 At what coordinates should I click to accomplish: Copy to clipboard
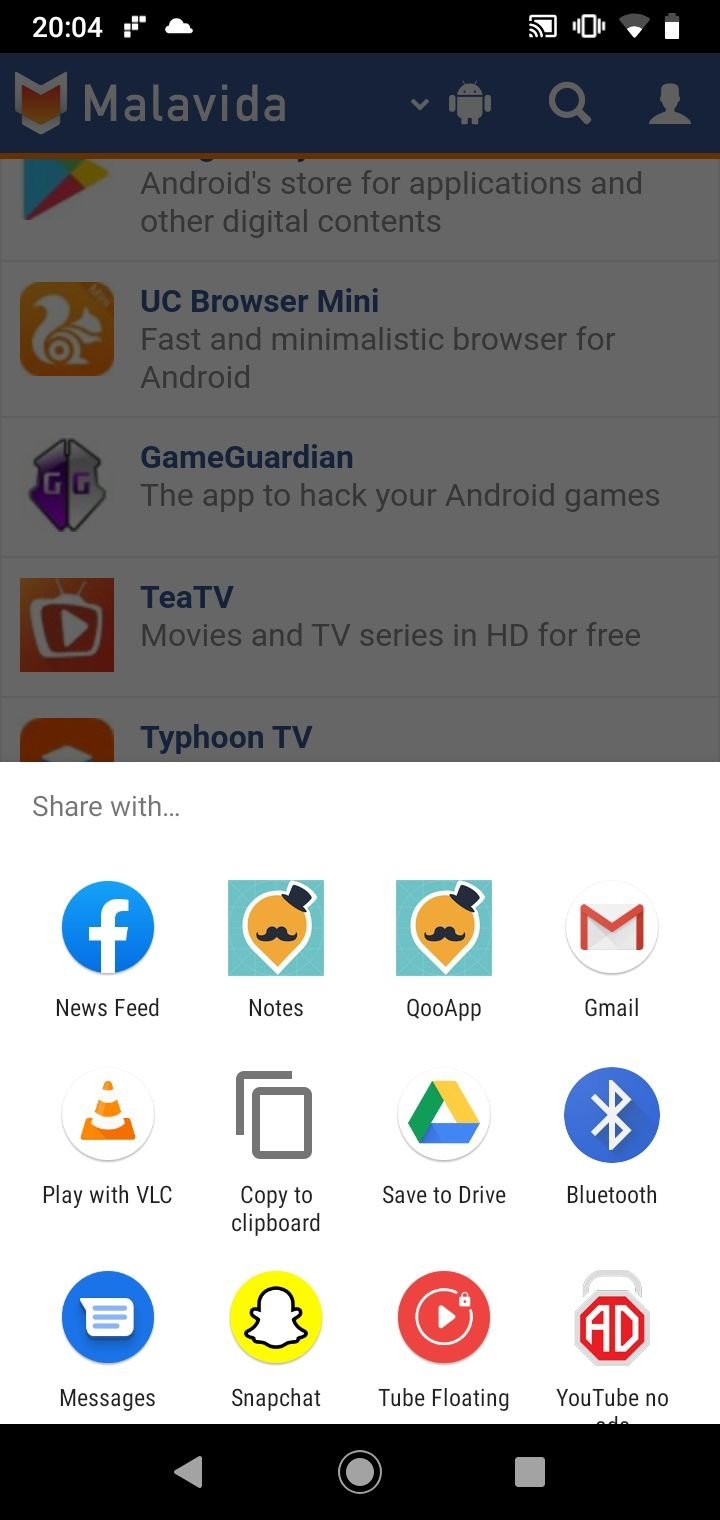tap(276, 1151)
